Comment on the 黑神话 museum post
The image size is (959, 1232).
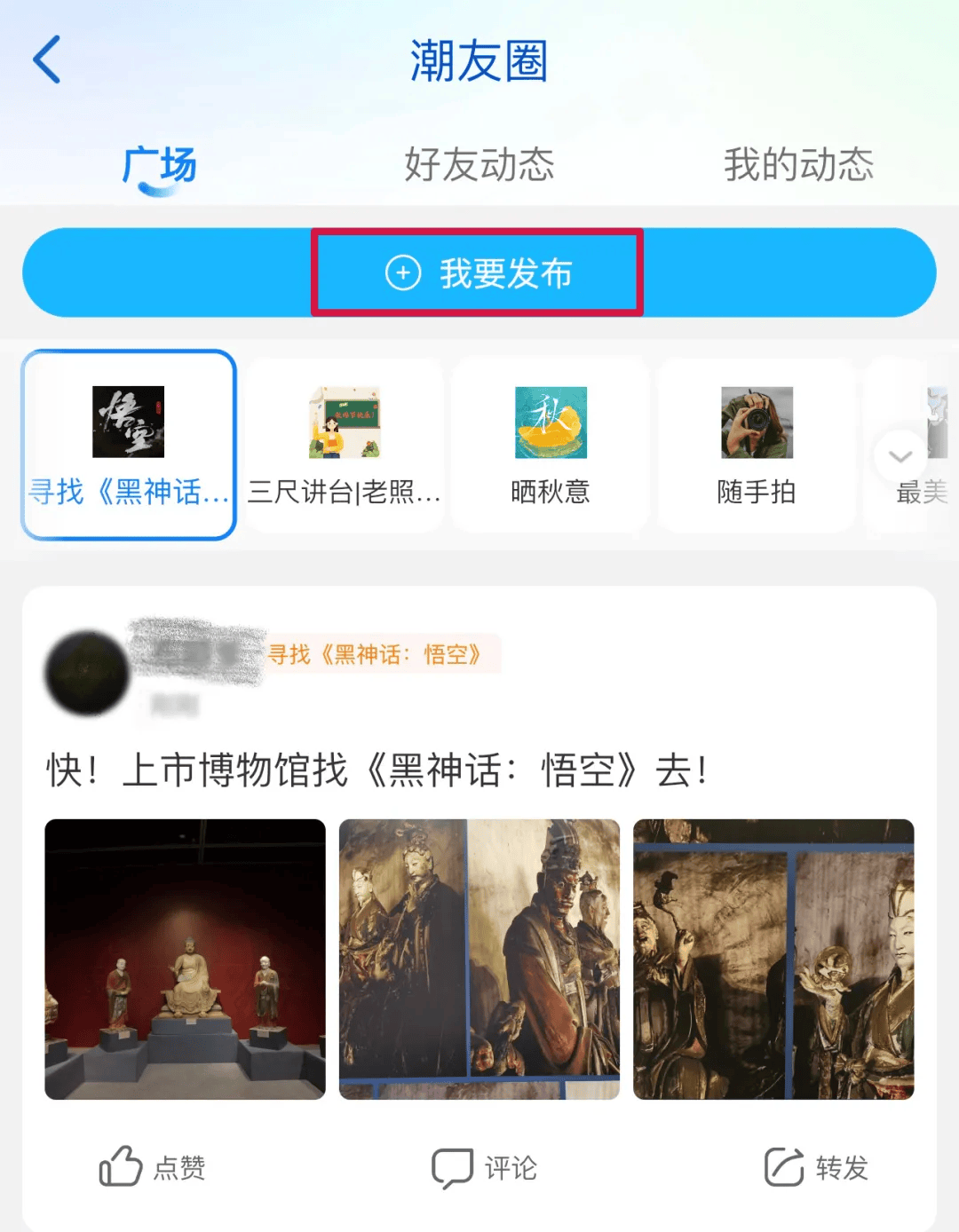pos(484,1167)
